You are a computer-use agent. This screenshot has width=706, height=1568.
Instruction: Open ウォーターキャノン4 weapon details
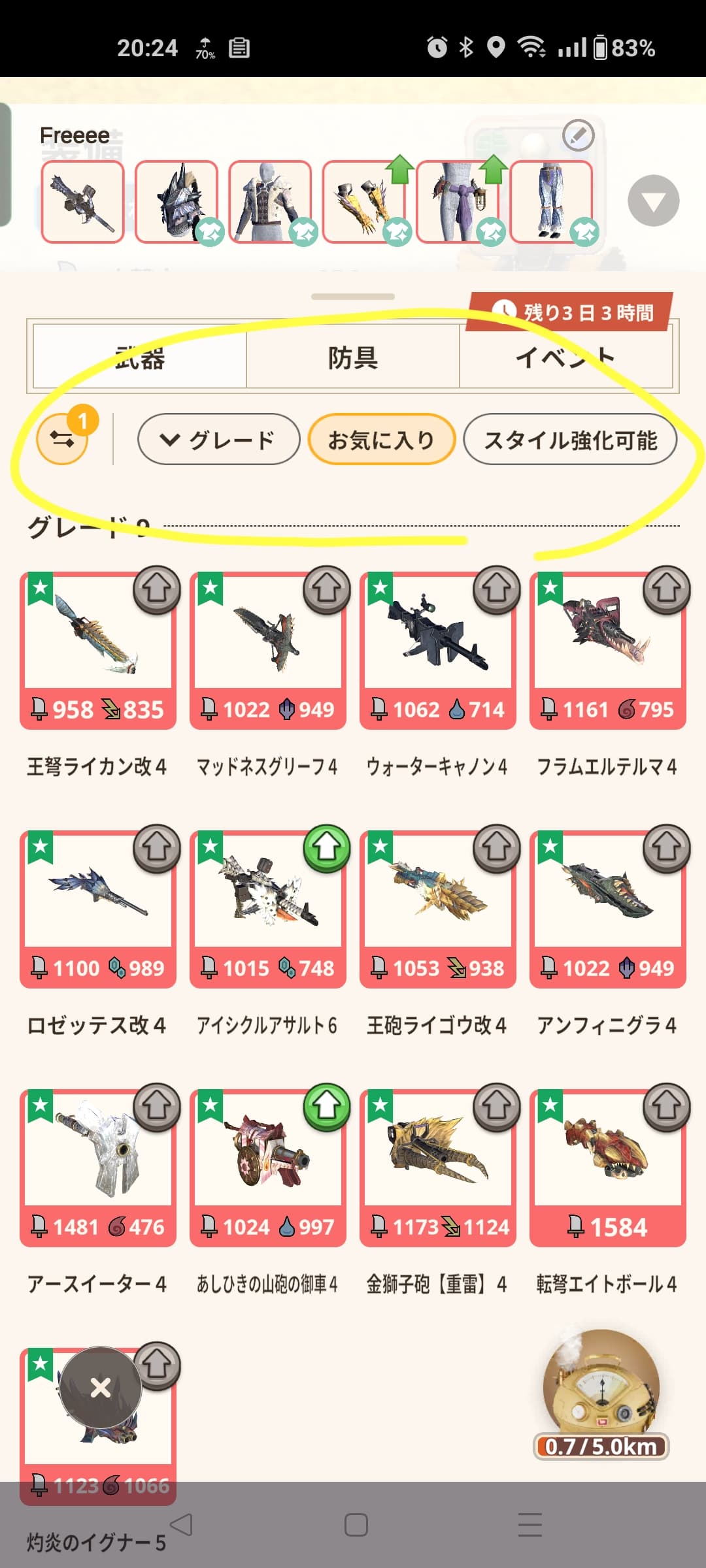438,650
